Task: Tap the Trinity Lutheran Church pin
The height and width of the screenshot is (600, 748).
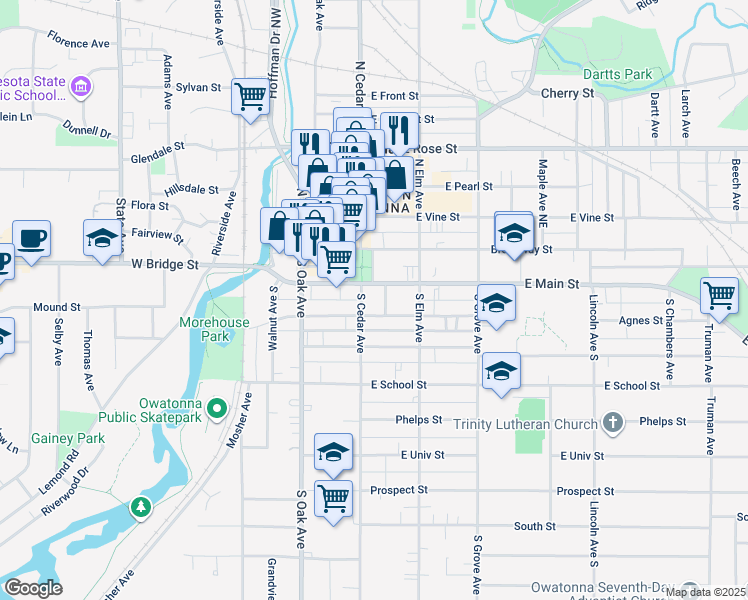Action: click(x=614, y=422)
